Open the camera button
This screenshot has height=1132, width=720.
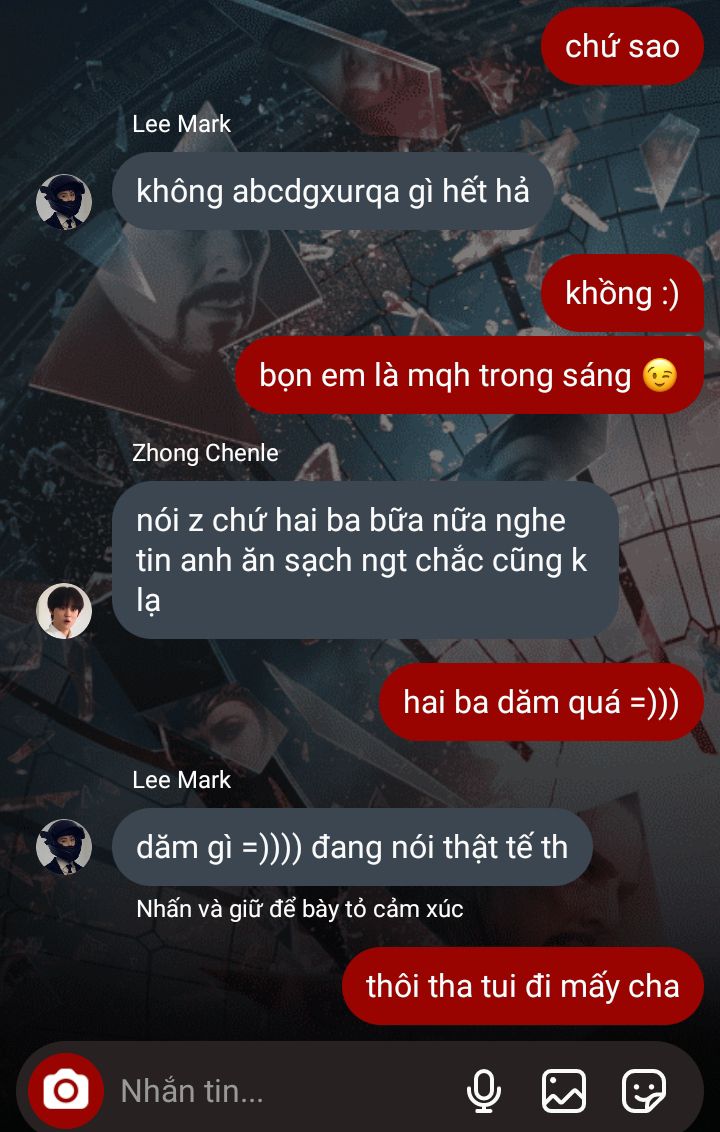[x=66, y=1090]
